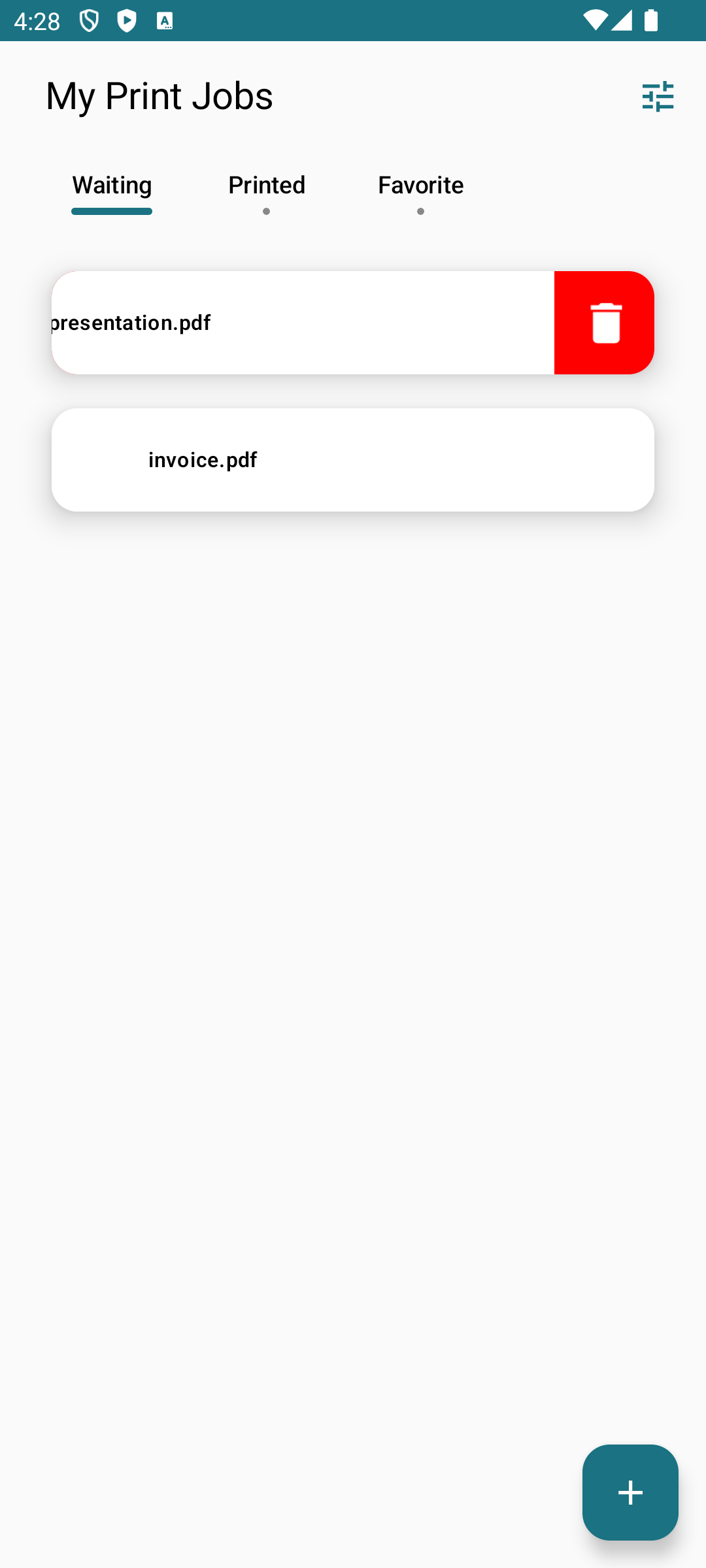Viewport: 706px width, 1568px height.
Task: Switch to the Favorite tab
Action: click(421, 186)
